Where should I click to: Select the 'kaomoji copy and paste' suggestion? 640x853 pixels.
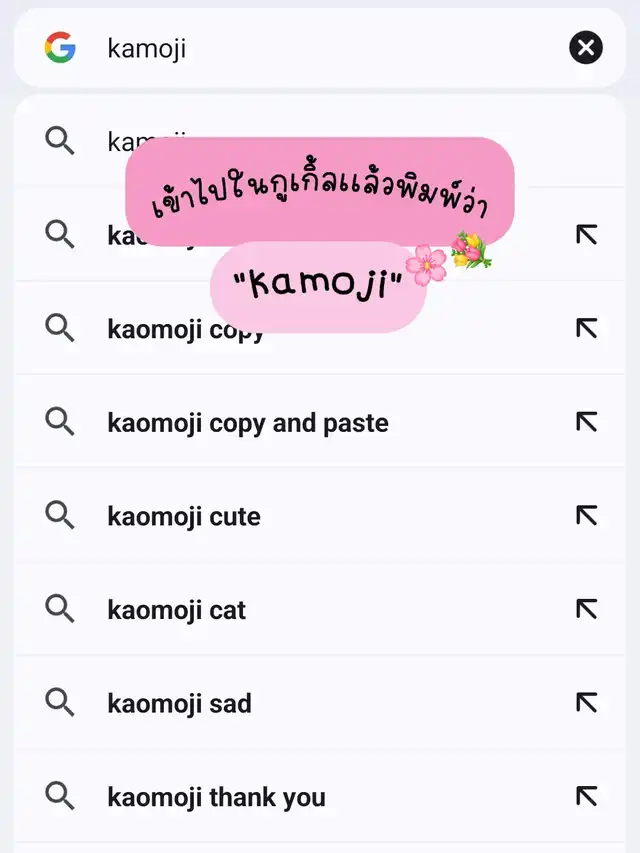coord(320,422)
